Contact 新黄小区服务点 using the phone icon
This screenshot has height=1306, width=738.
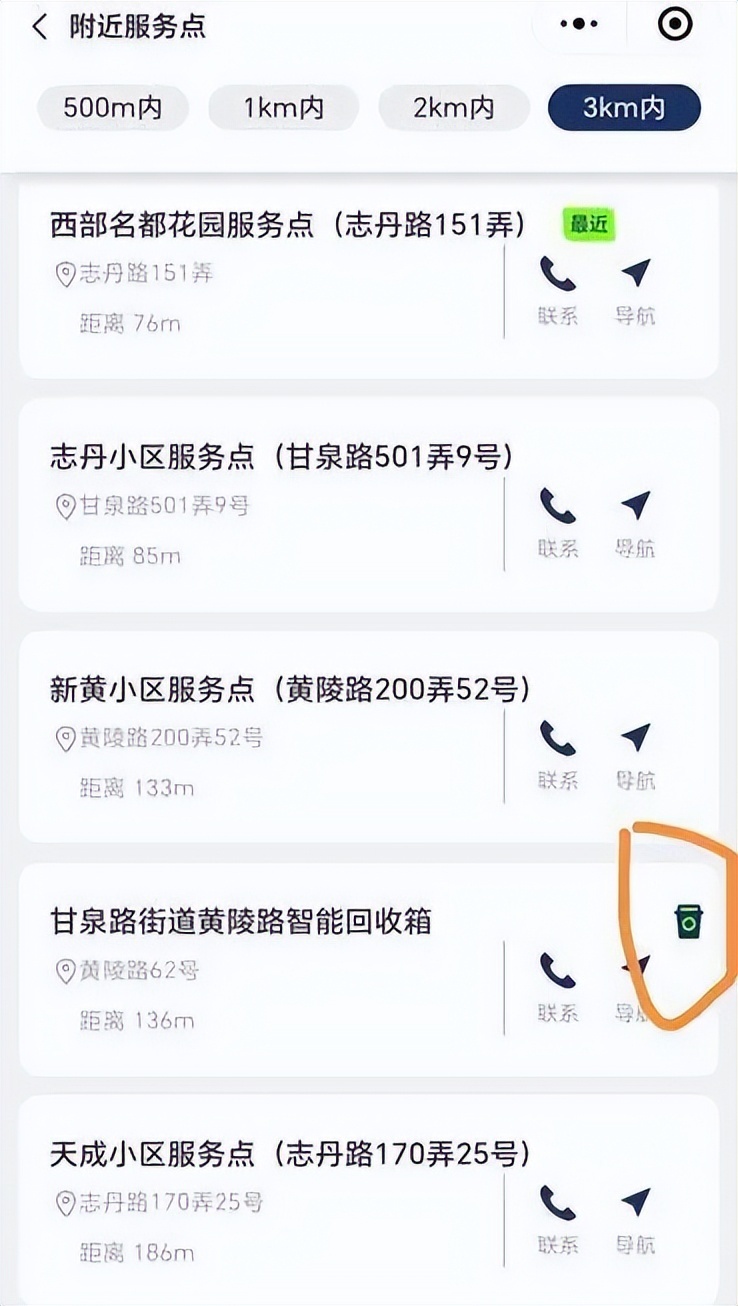tap(557, 740)
